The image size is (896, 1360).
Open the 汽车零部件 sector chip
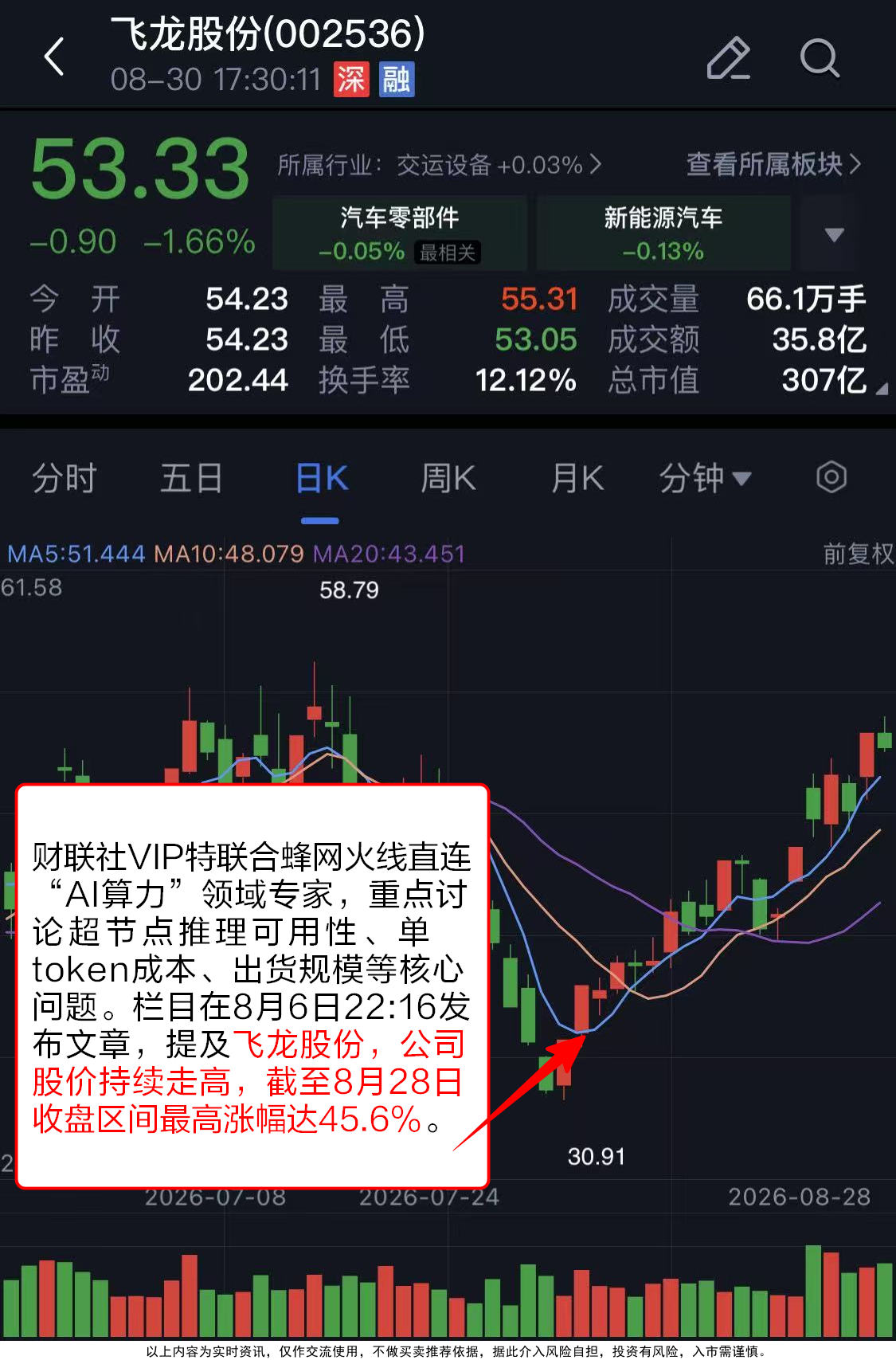pyautogui.click(x=400, y=233)
